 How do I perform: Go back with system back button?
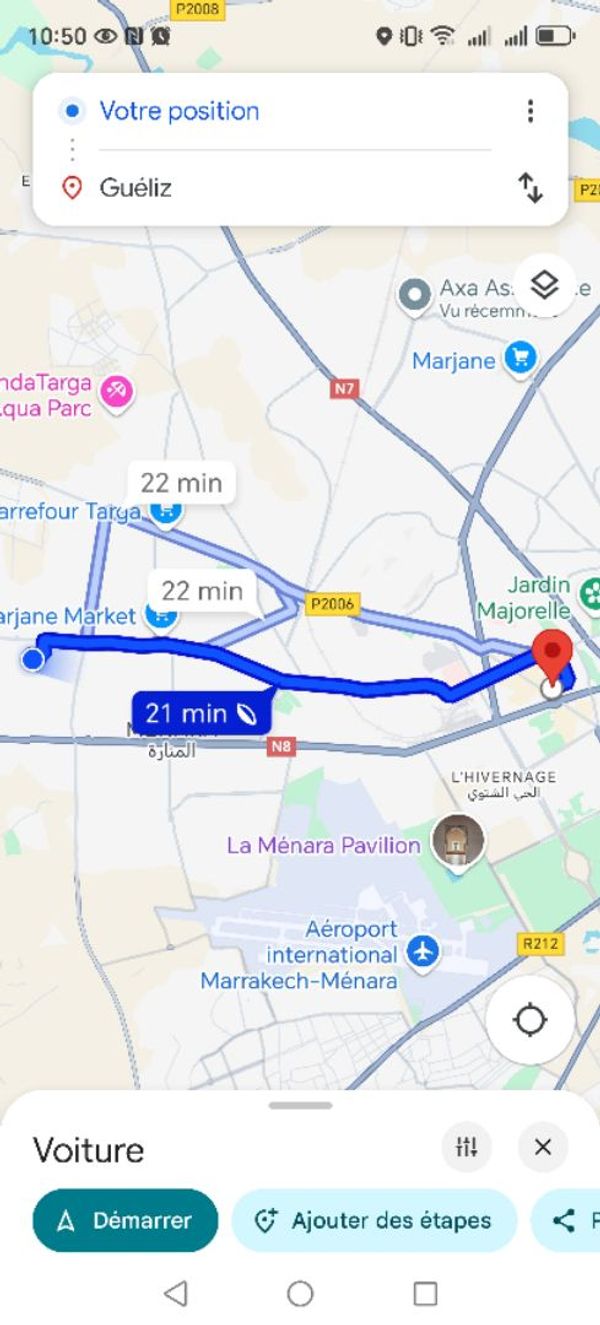pyautogui.click(x=175, y=1293)
